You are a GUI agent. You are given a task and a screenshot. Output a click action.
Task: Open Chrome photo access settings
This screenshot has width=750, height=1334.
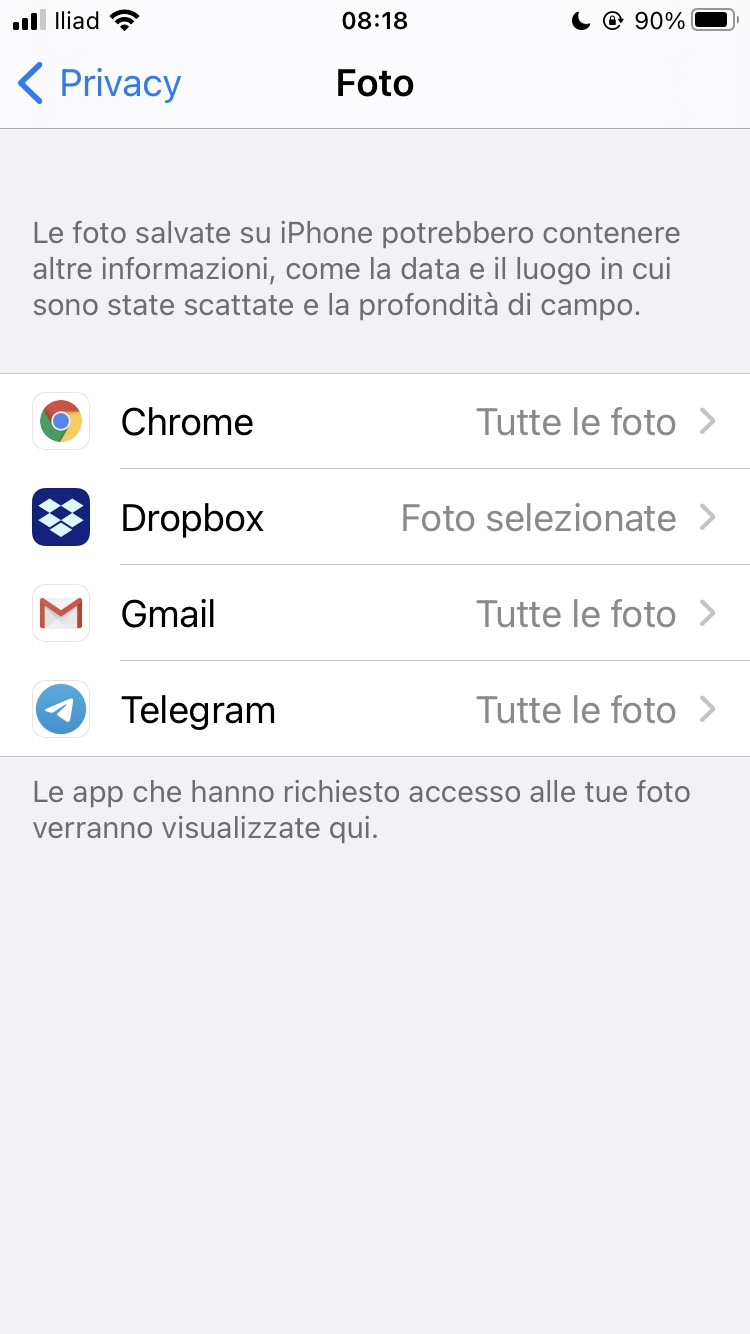[375, 422]
